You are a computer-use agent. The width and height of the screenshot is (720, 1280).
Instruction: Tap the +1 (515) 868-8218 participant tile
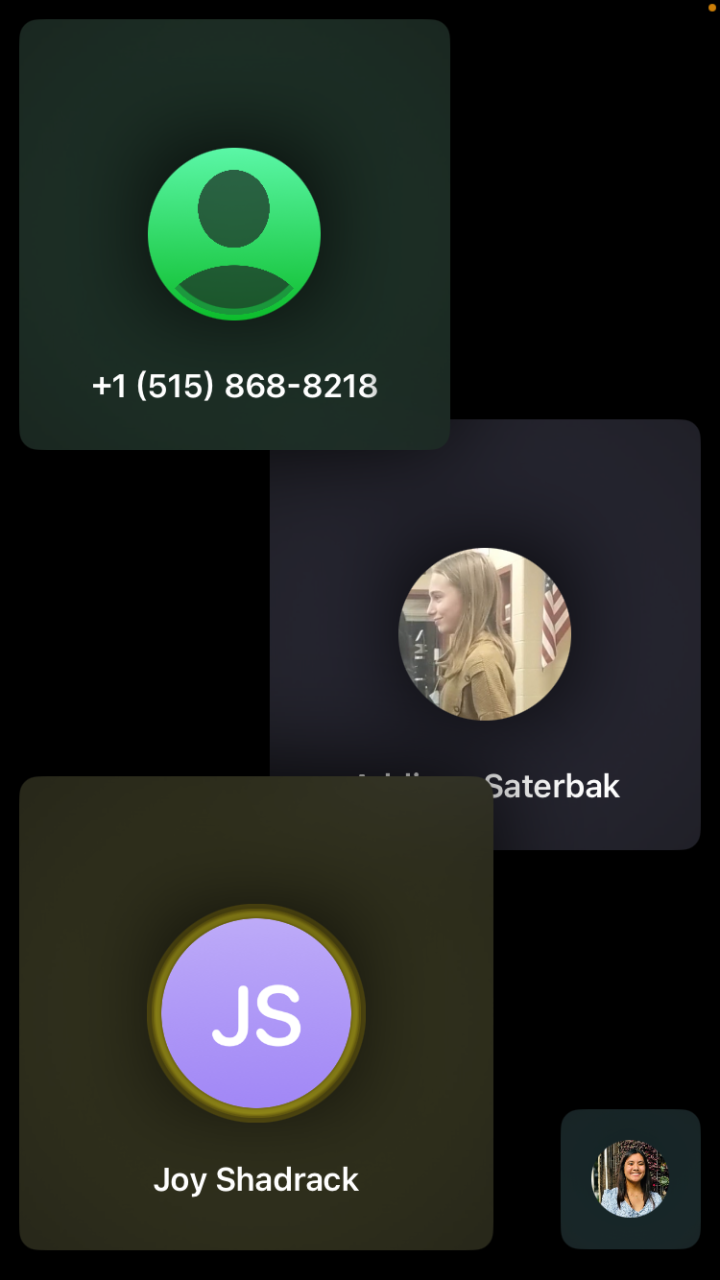tap(234, 234)
